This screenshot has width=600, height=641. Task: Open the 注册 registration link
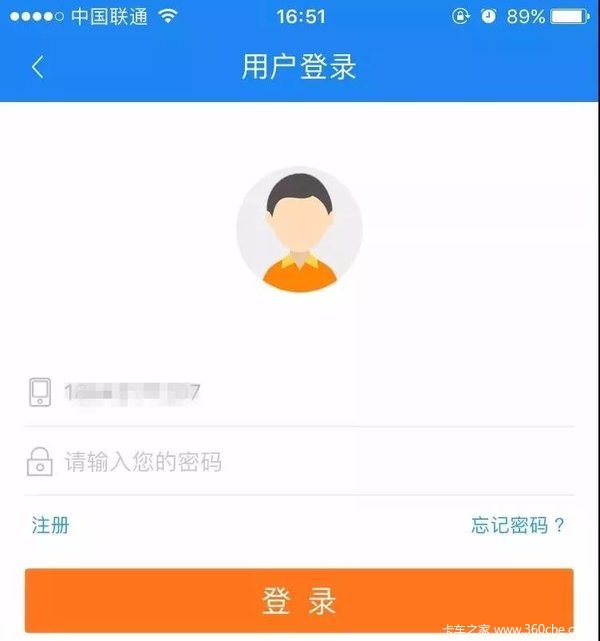pyautogui.click(x=50, y=525)
